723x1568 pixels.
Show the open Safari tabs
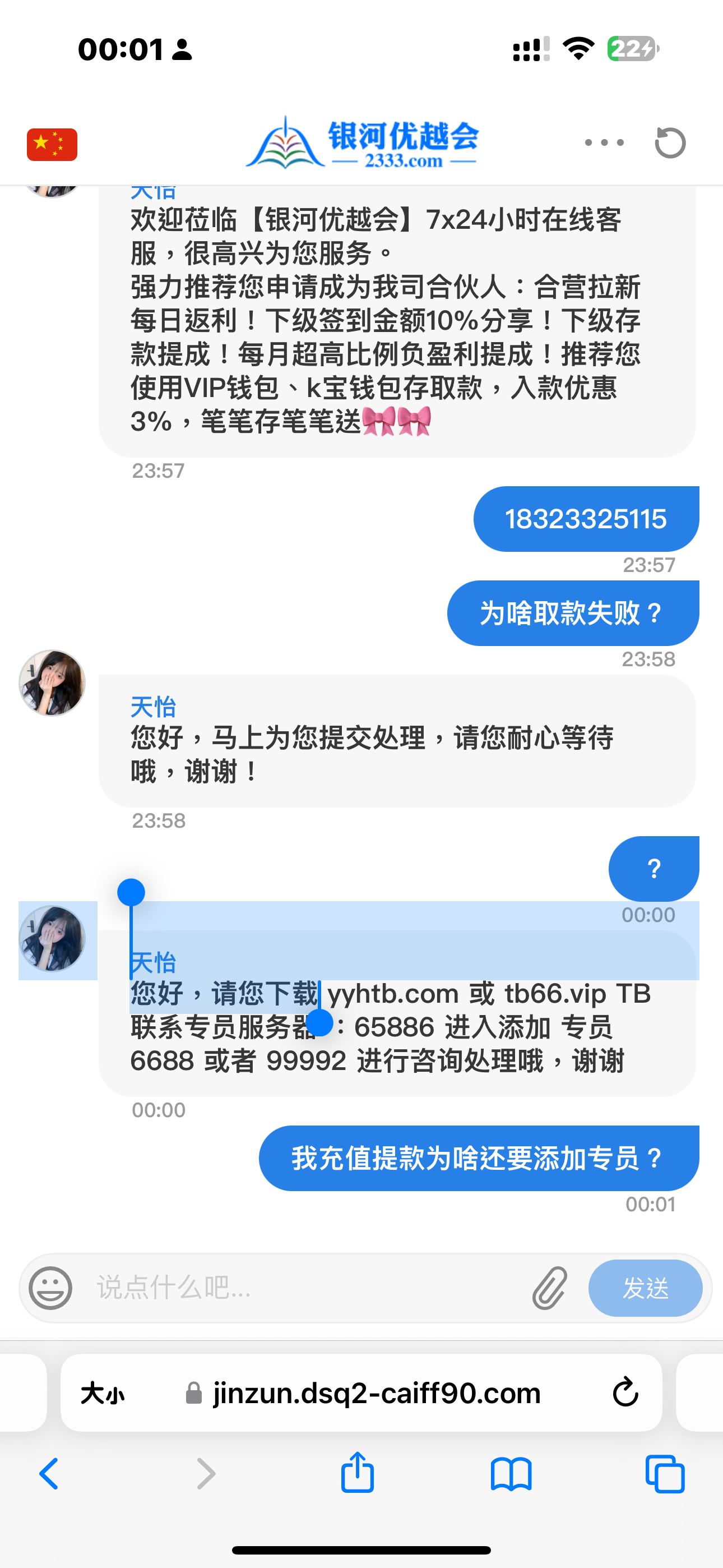pyautogui.click(x=665, y=1474)
